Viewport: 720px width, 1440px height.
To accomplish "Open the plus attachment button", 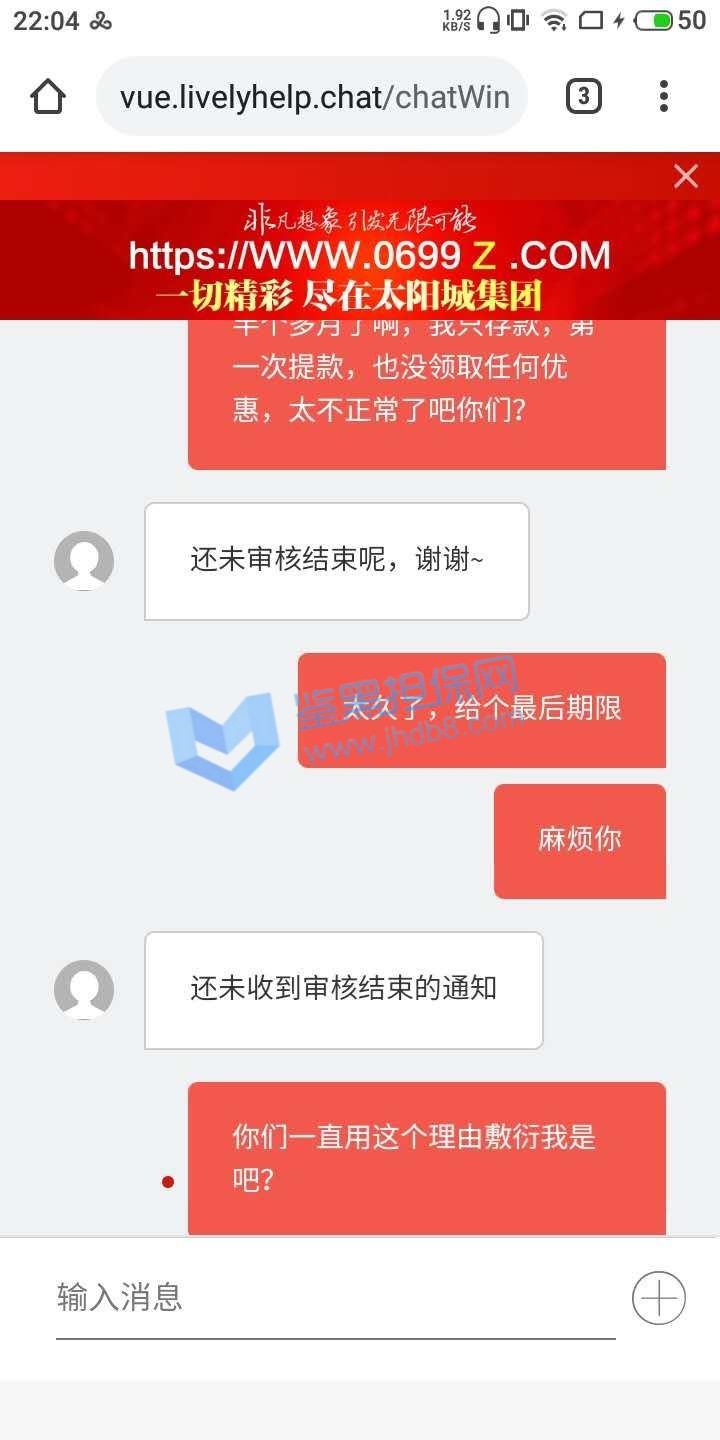I will [x=659, y=1298].
